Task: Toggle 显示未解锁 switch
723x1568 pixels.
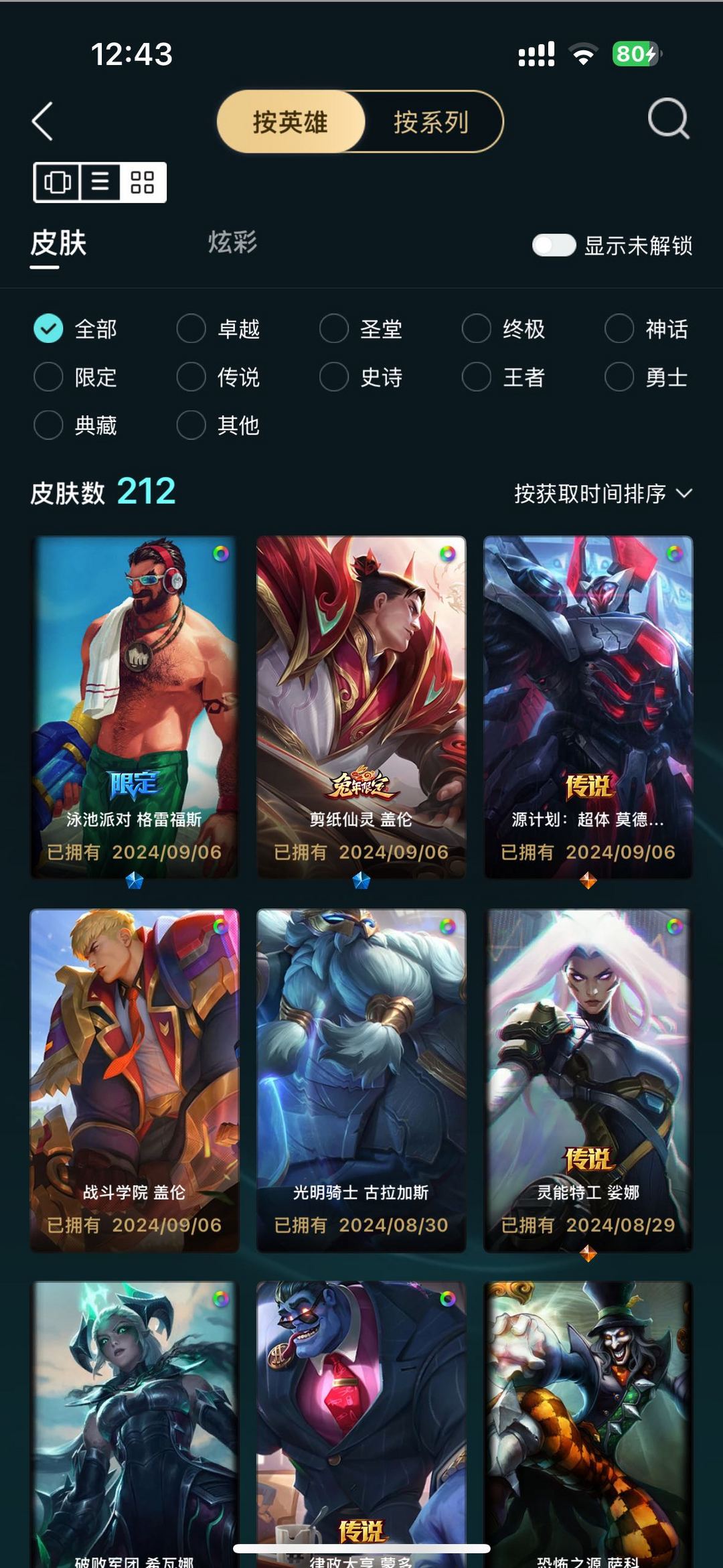Action: (x=554, y=245)
